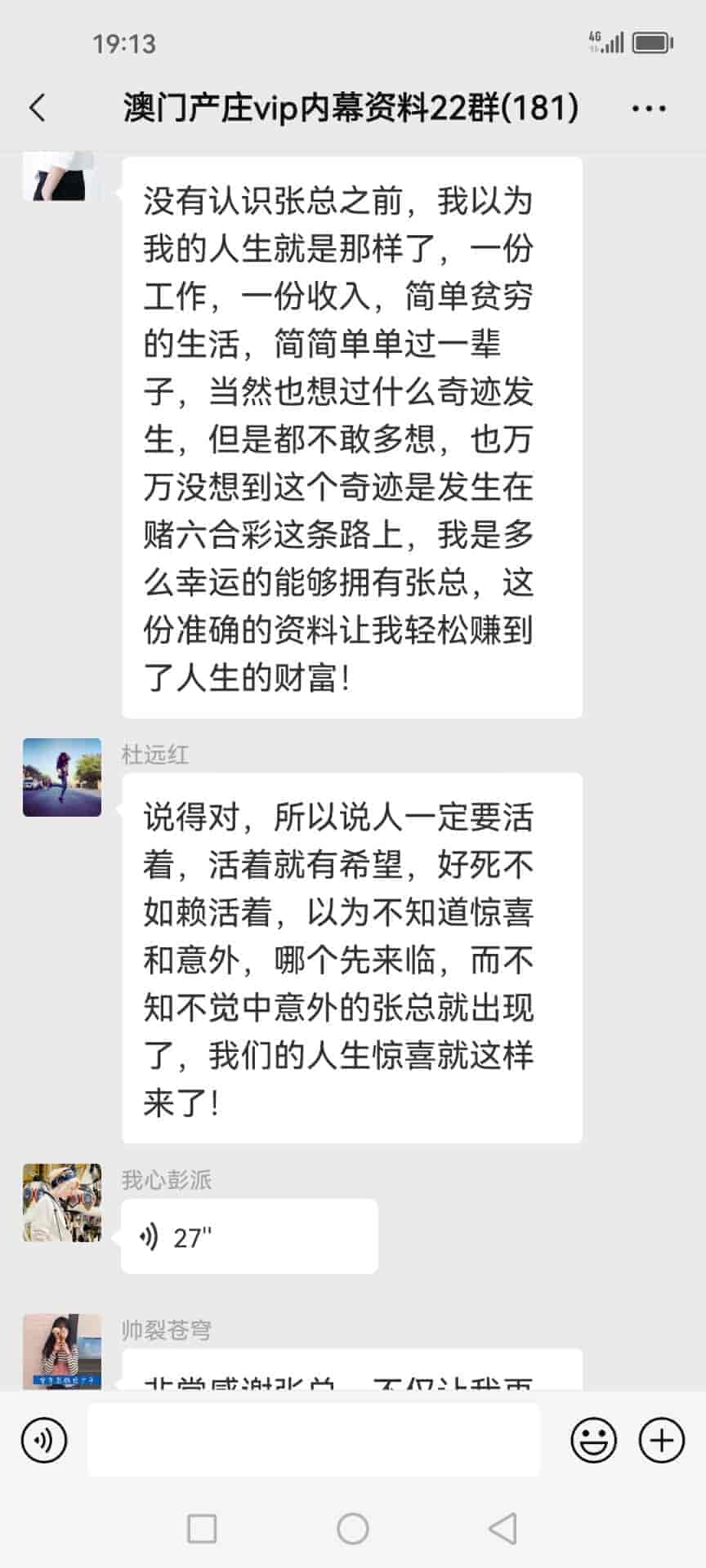Open 我心彭派's profile avatar
The image size is (706, 1568).
[x=62, y=1203]
